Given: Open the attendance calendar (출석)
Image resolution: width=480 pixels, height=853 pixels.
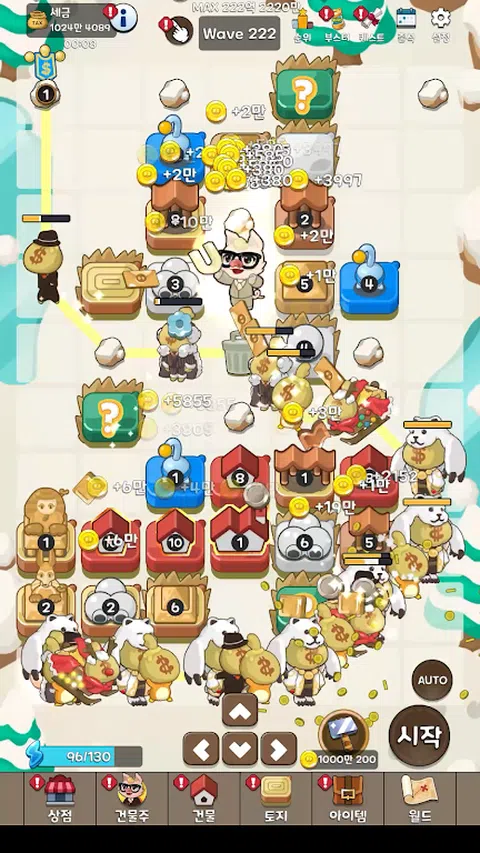Looking at the screenshot, I should [405, 24].
